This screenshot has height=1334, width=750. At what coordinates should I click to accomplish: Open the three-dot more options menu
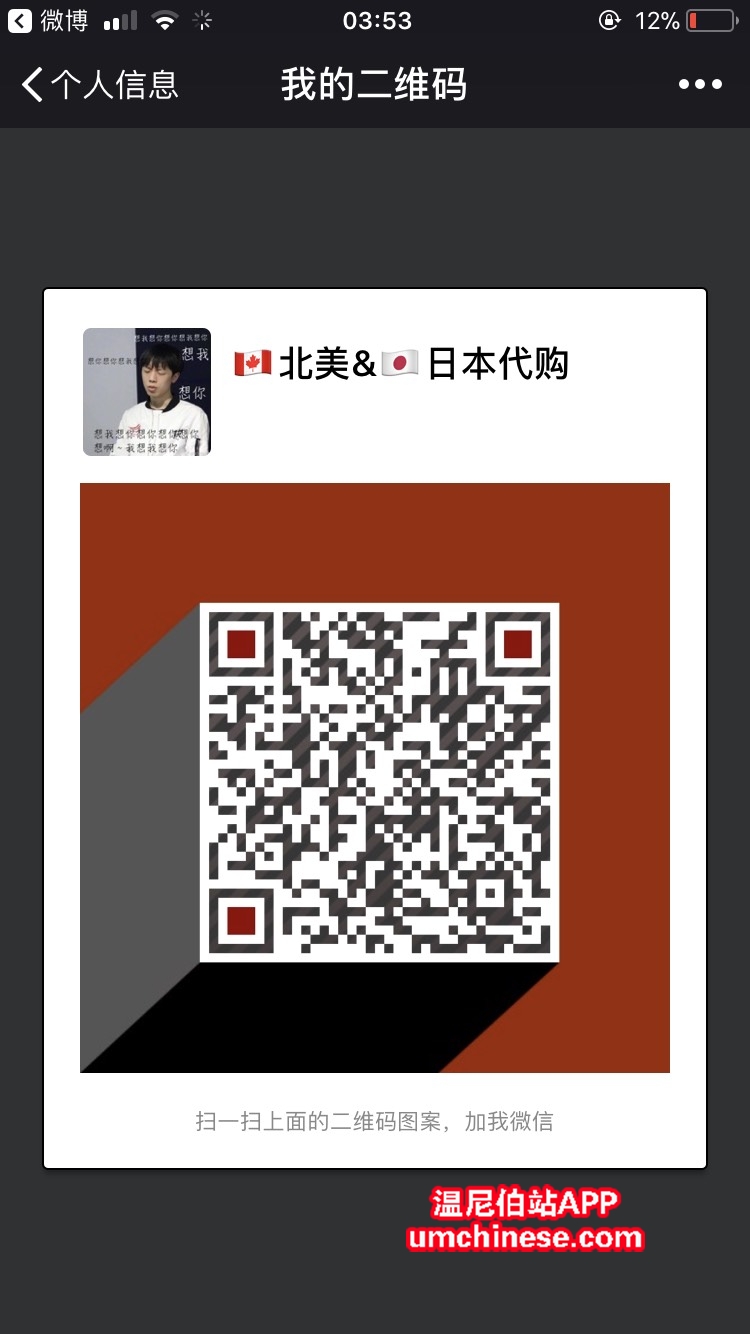point(700,85)
